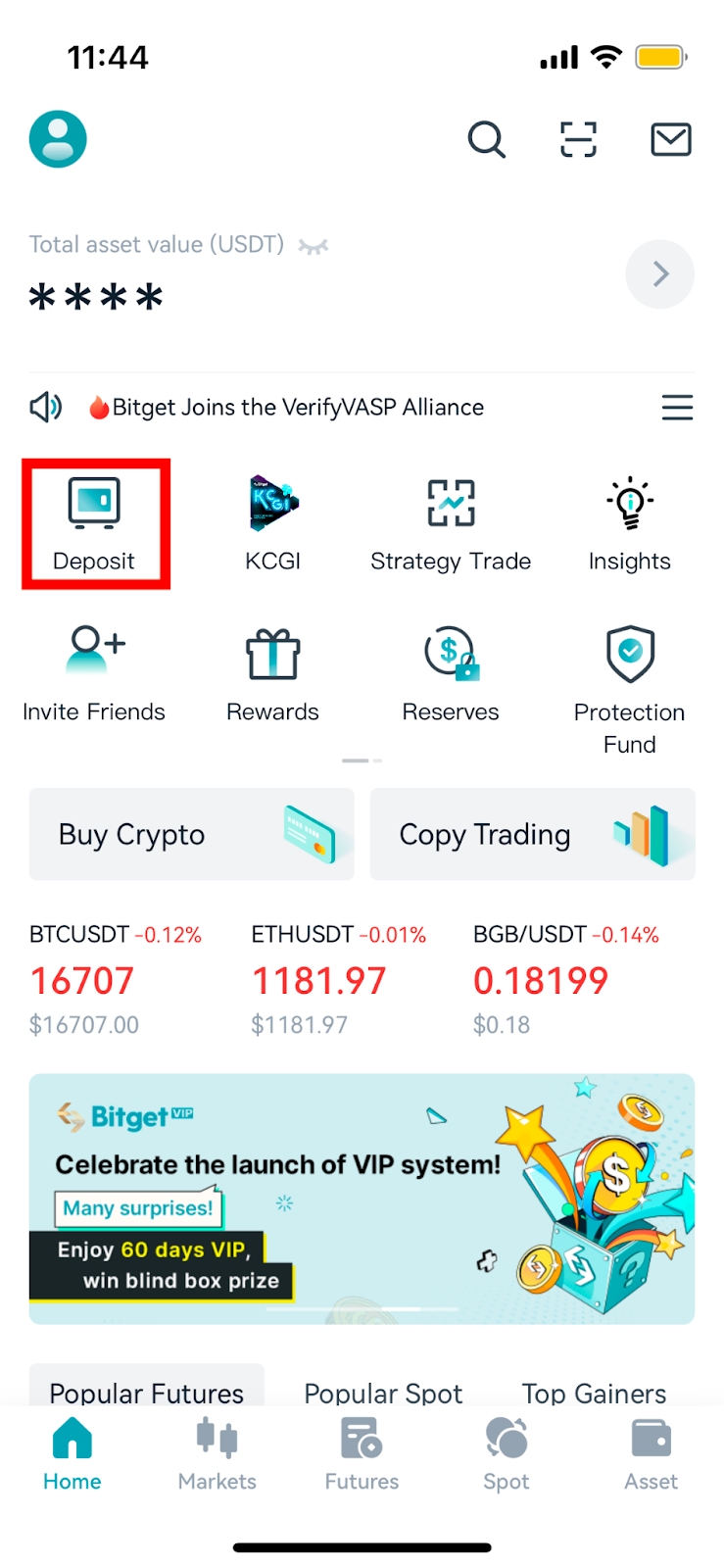724x1568 pixels.
Task: Reveal hidden total asset value
Action: tap(313, 246)
